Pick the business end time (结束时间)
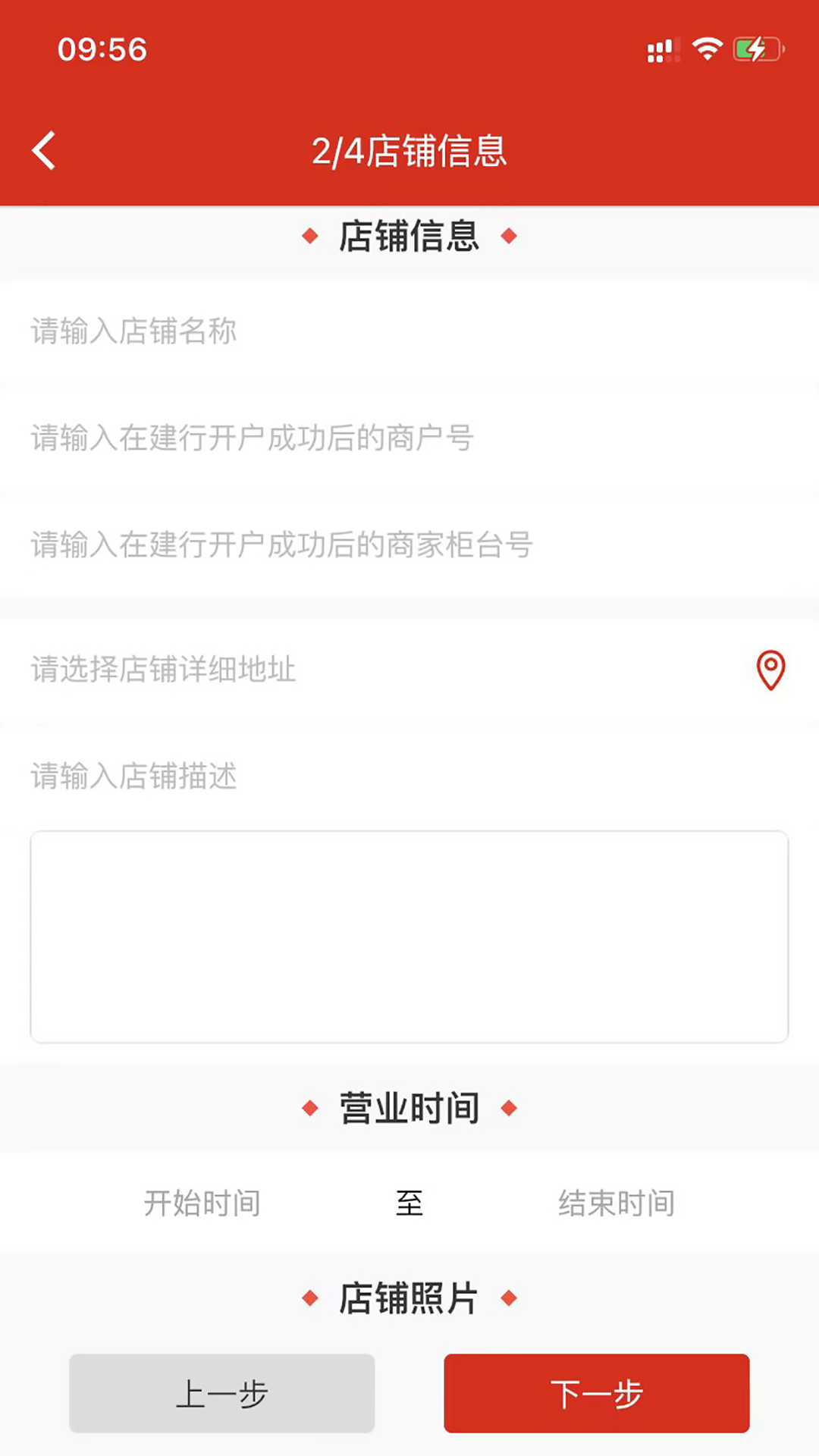The width and height of the screenshot is (819, 1456). [617, 1203]
